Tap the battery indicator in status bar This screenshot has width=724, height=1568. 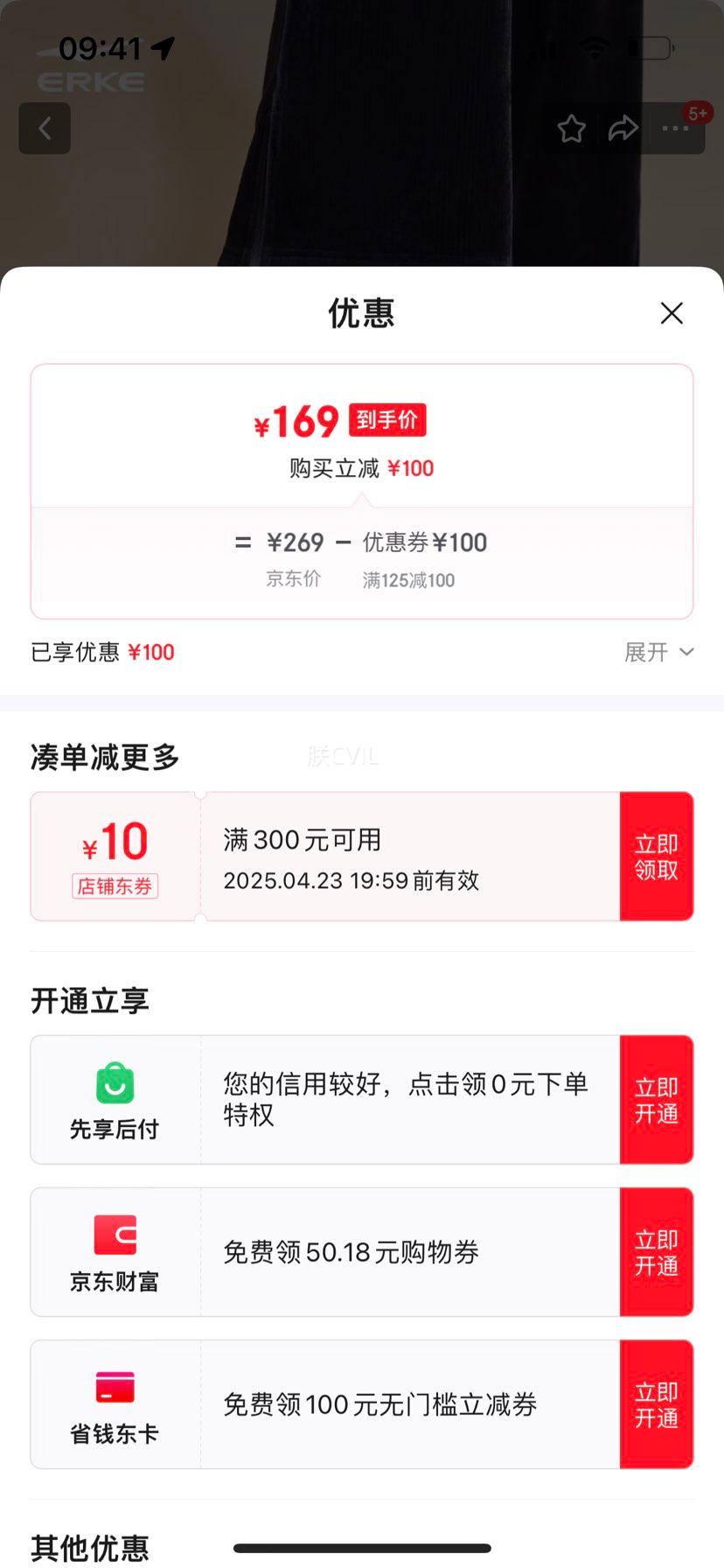pos(647,49)
